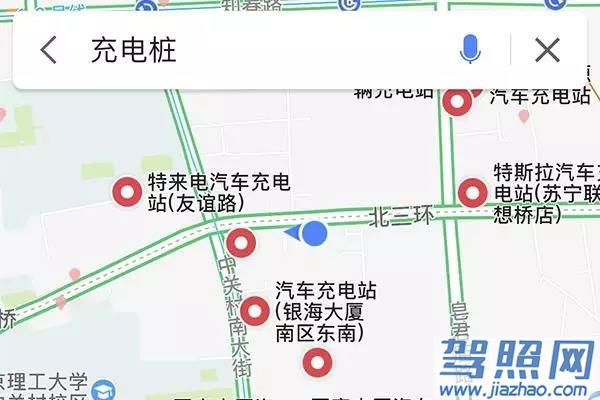Select the 特来电汽车充电站(友谊路) pin
Image resolution: width=600 pixels, height=400 pixels.
[x=128, y=191]
